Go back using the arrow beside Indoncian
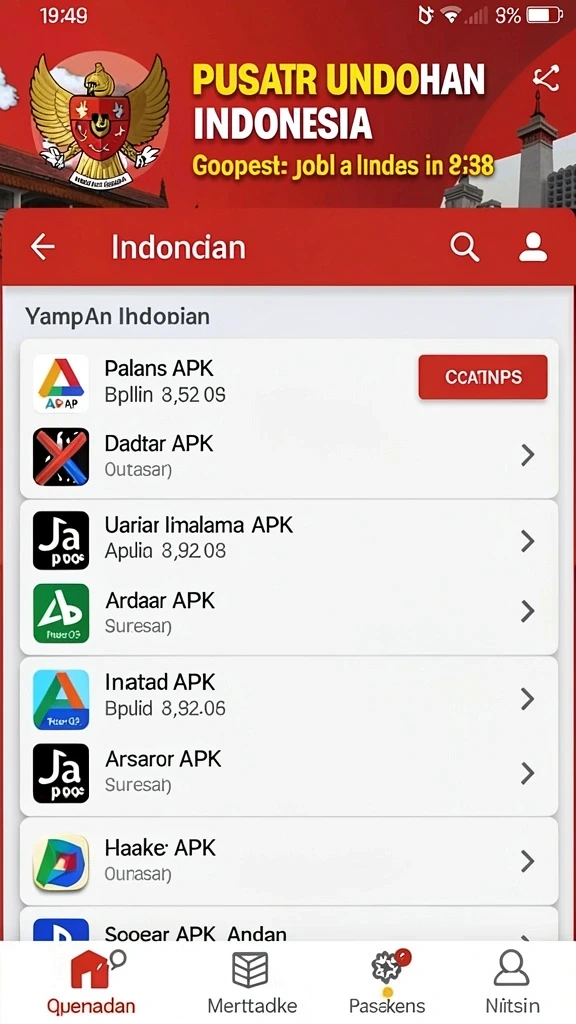The image size is (576, 1024). pyautogui.click(x=42, y=247)
